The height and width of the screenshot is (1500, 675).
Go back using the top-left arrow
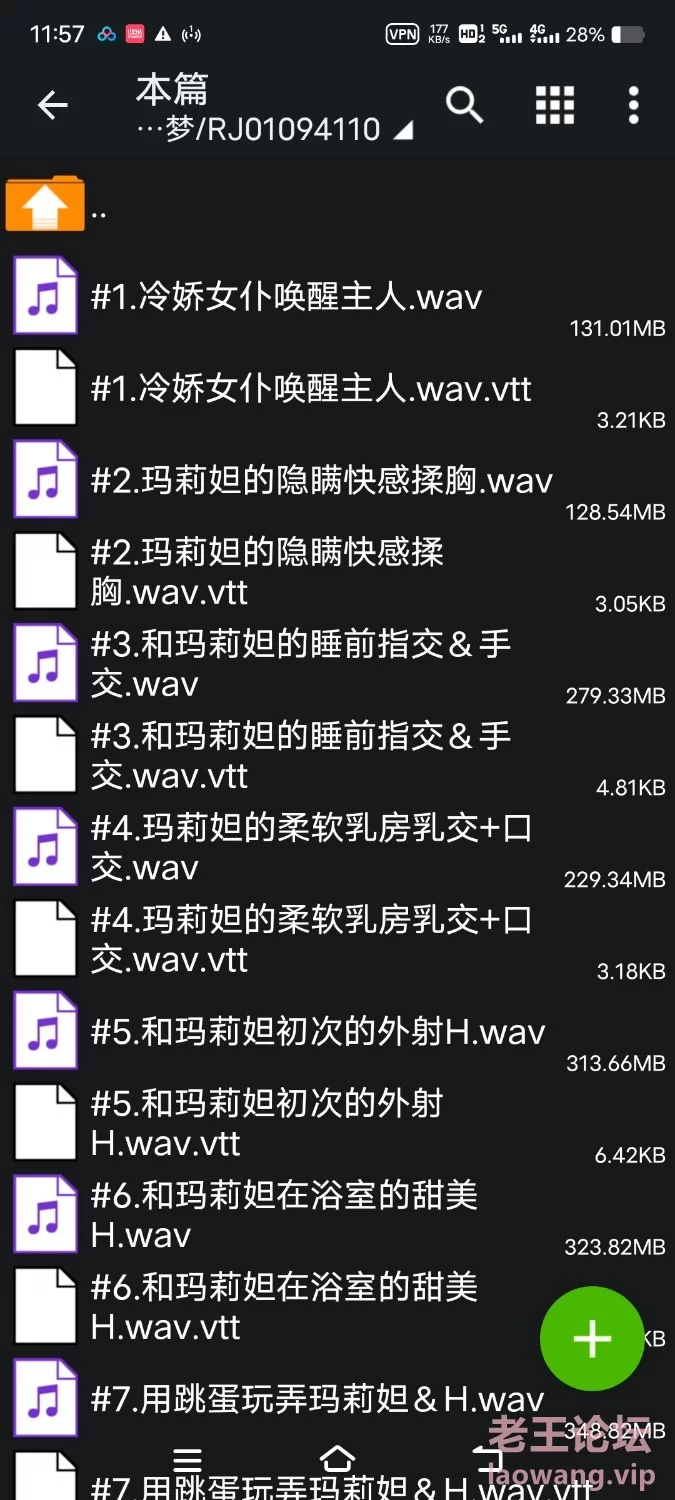(x=52, y=105)
